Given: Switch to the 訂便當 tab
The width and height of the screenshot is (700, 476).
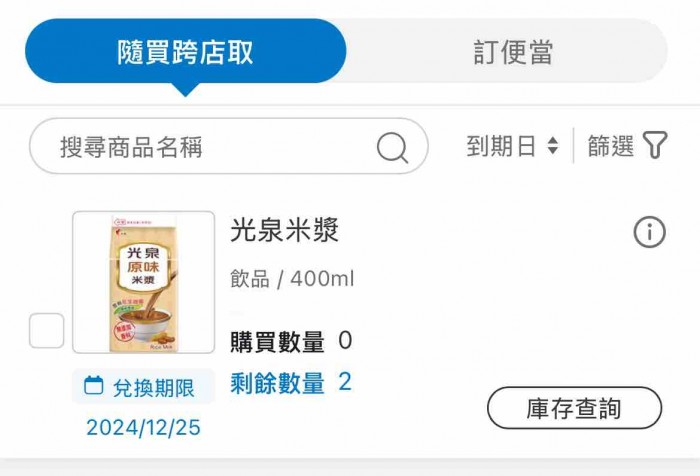Looking at the screenshot, I should coord(513,52).
